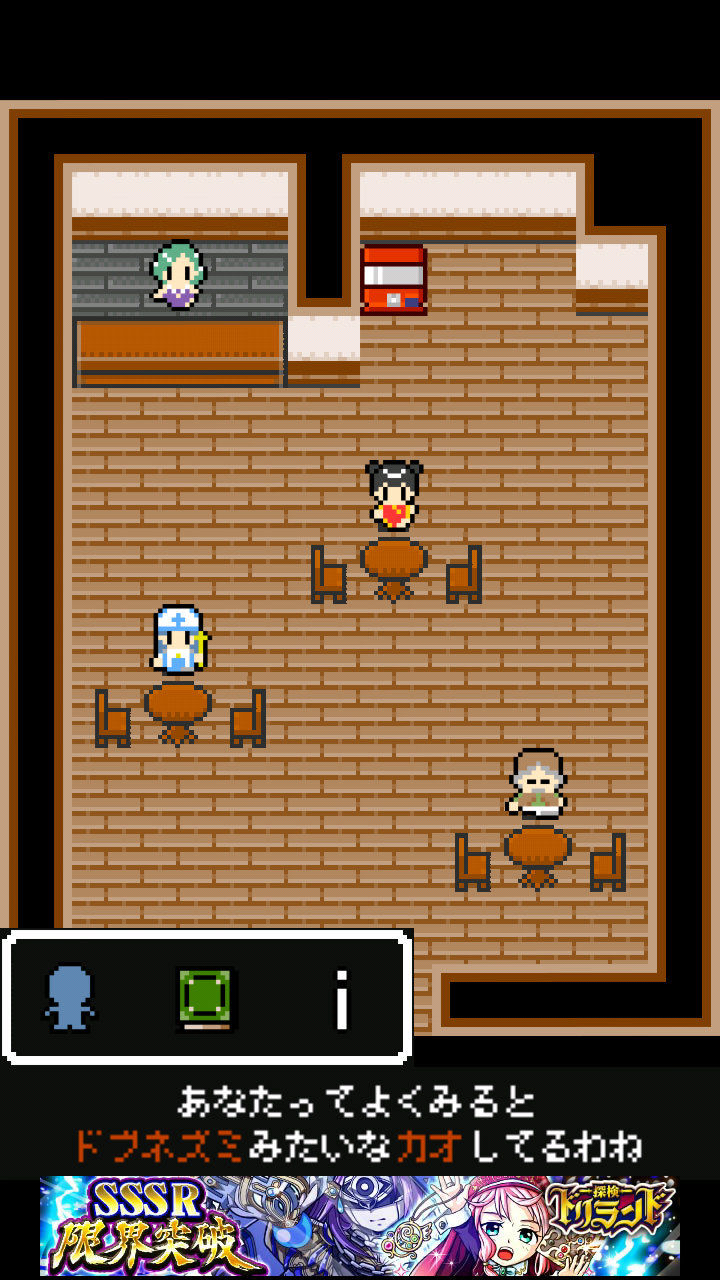Talk to the black-haired girl in red

click(x=394, y=496)
